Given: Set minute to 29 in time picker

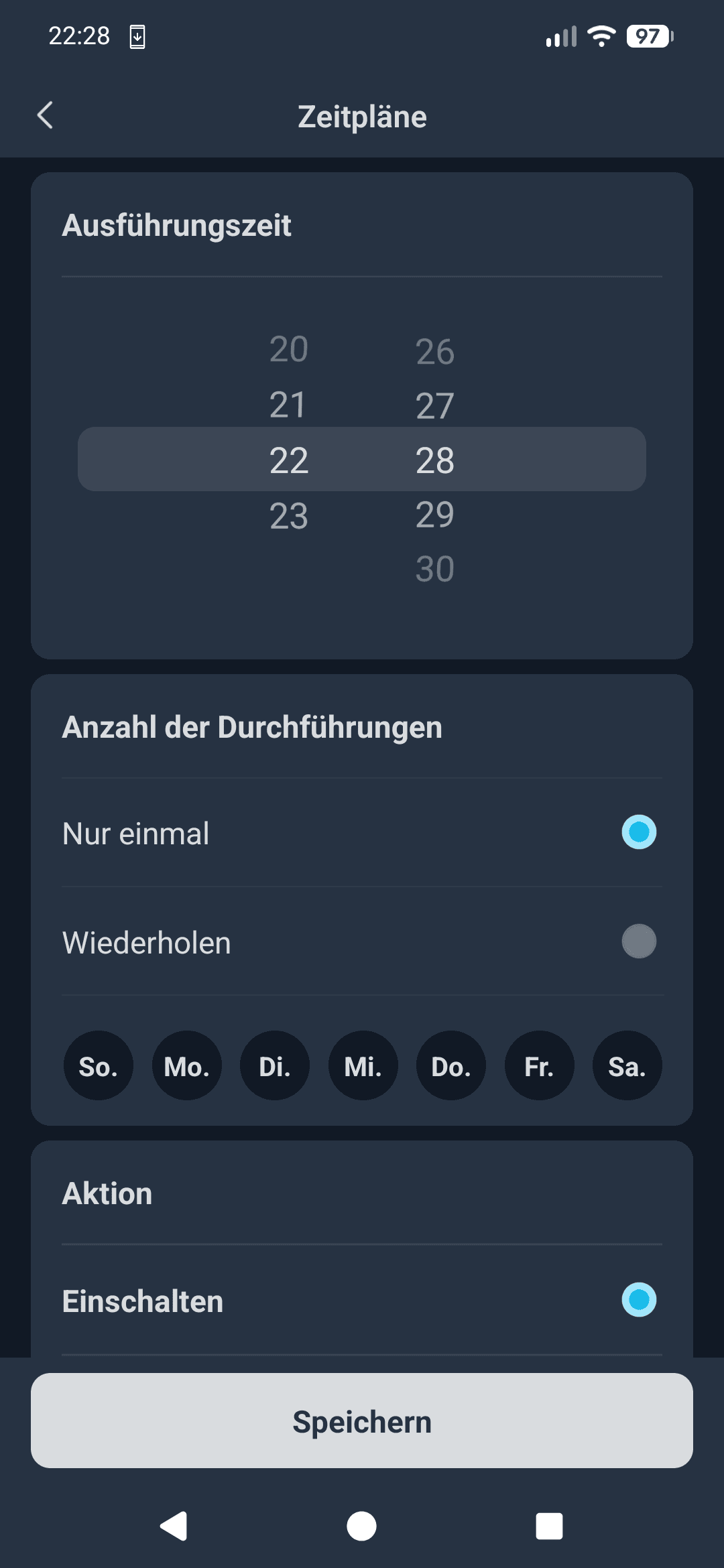Looking at the screenshot, I should (x=434, y=515).
